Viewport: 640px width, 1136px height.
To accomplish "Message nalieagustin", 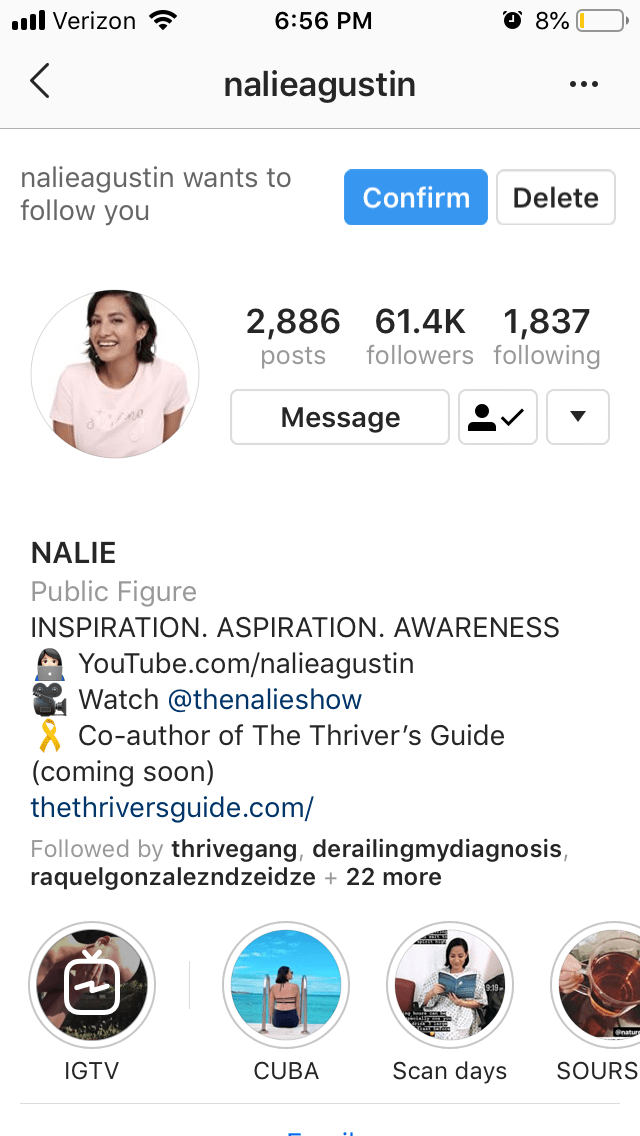I will pos(340,417).
